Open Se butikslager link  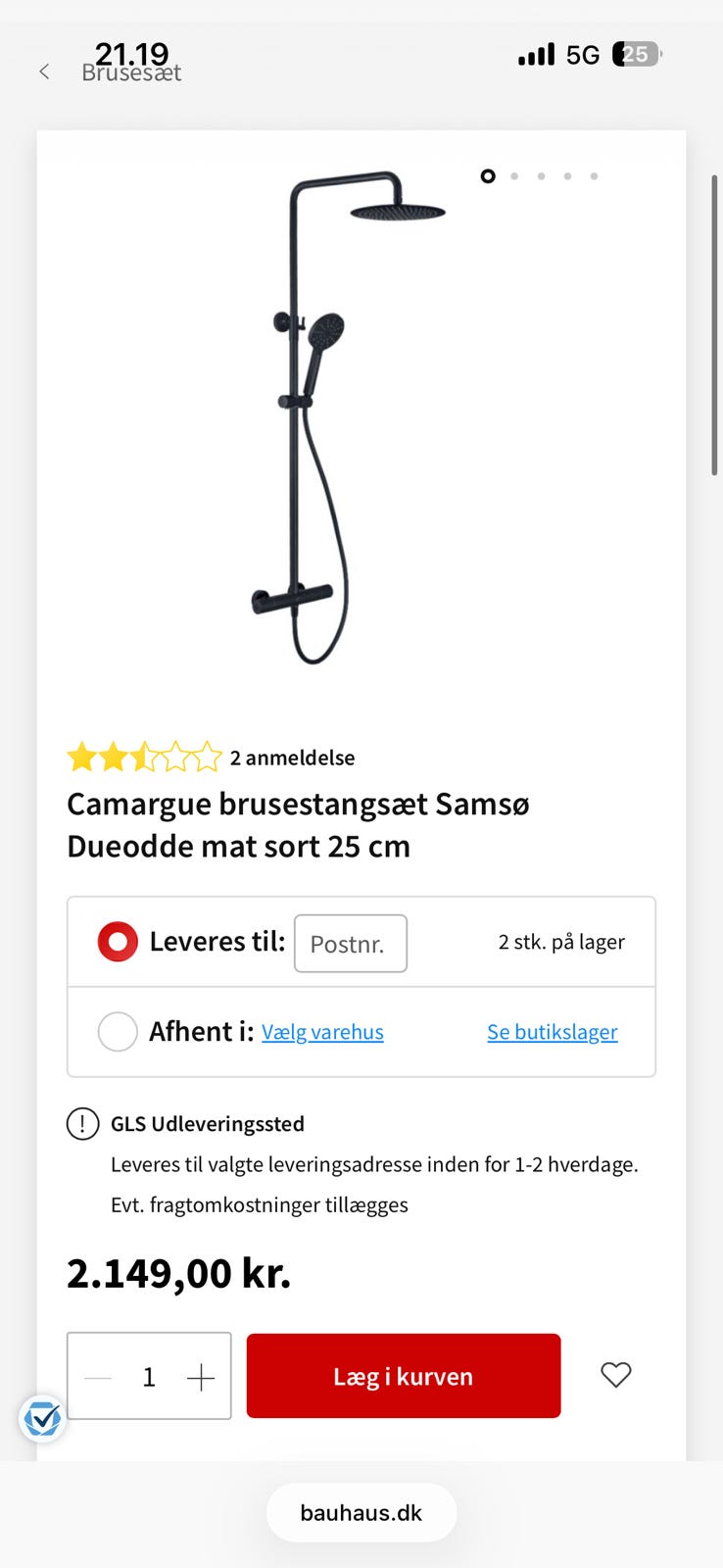552,1031
